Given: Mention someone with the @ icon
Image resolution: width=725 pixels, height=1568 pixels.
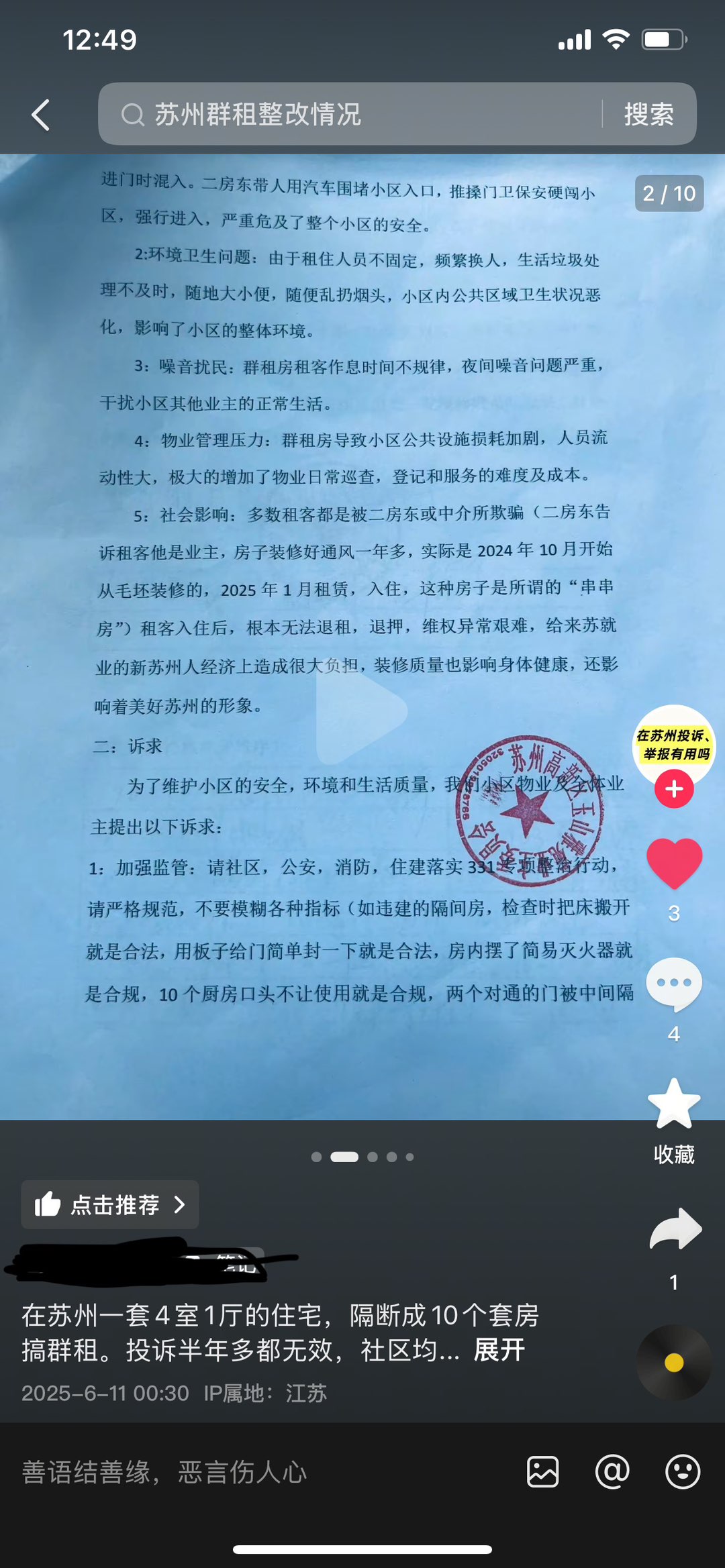Looking at the screenshot, I should pyautogui.click(x=612, y=1472).
